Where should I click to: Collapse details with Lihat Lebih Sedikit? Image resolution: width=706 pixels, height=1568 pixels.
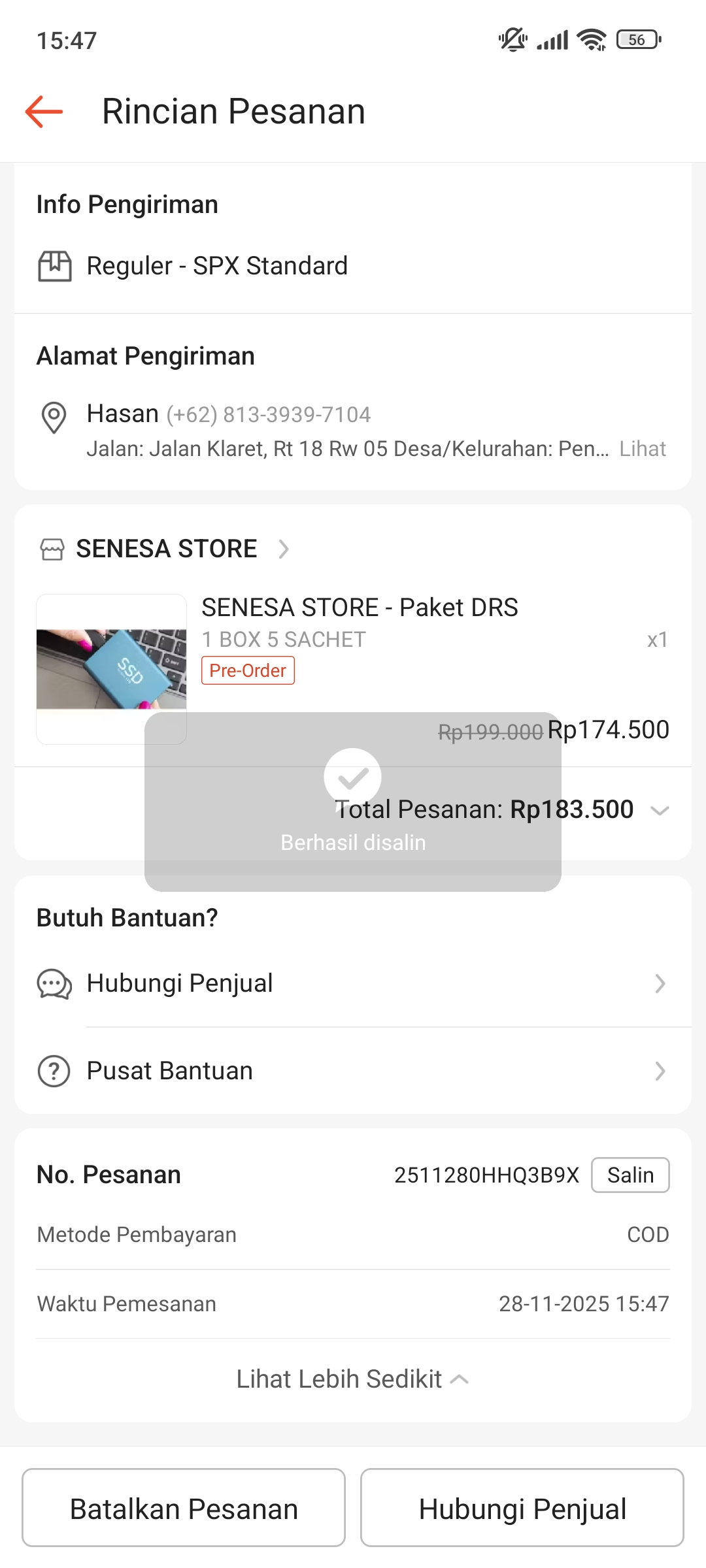click(x=353, y=1379)
